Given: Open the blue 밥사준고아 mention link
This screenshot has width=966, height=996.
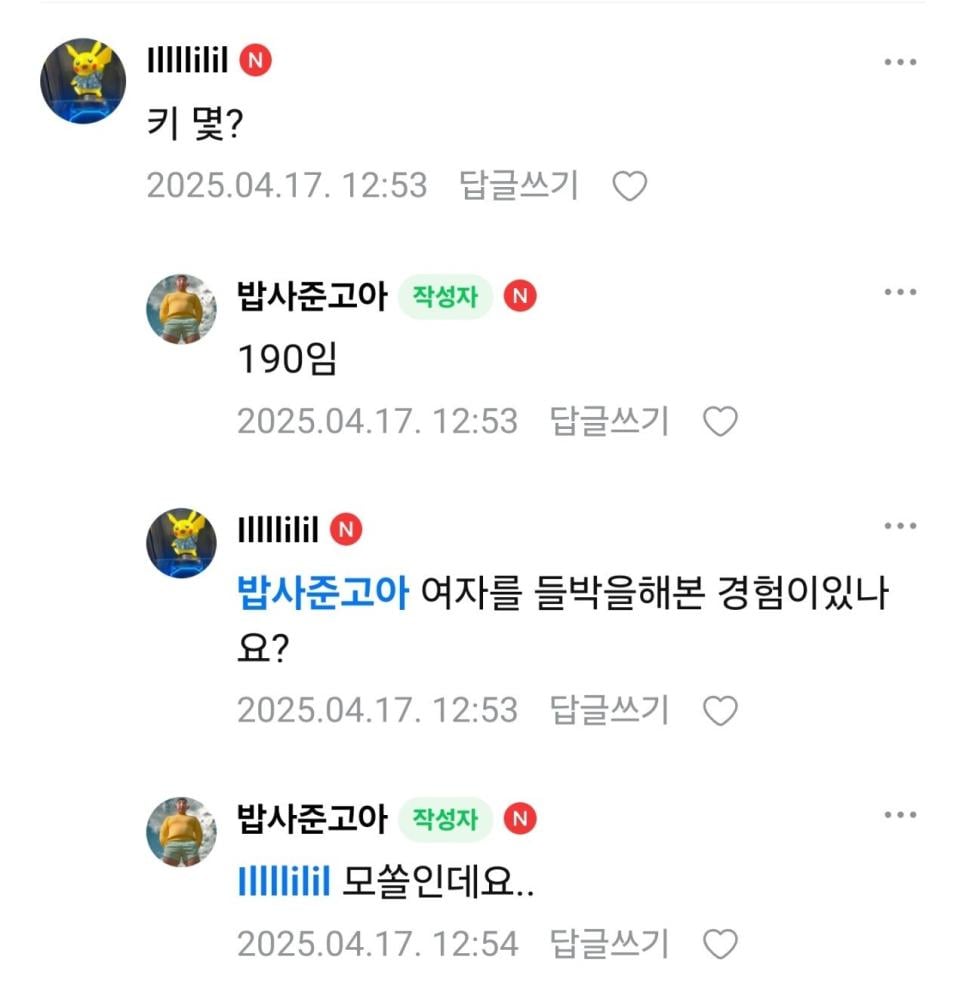Looking at the screenshot, I should point(323,594).
